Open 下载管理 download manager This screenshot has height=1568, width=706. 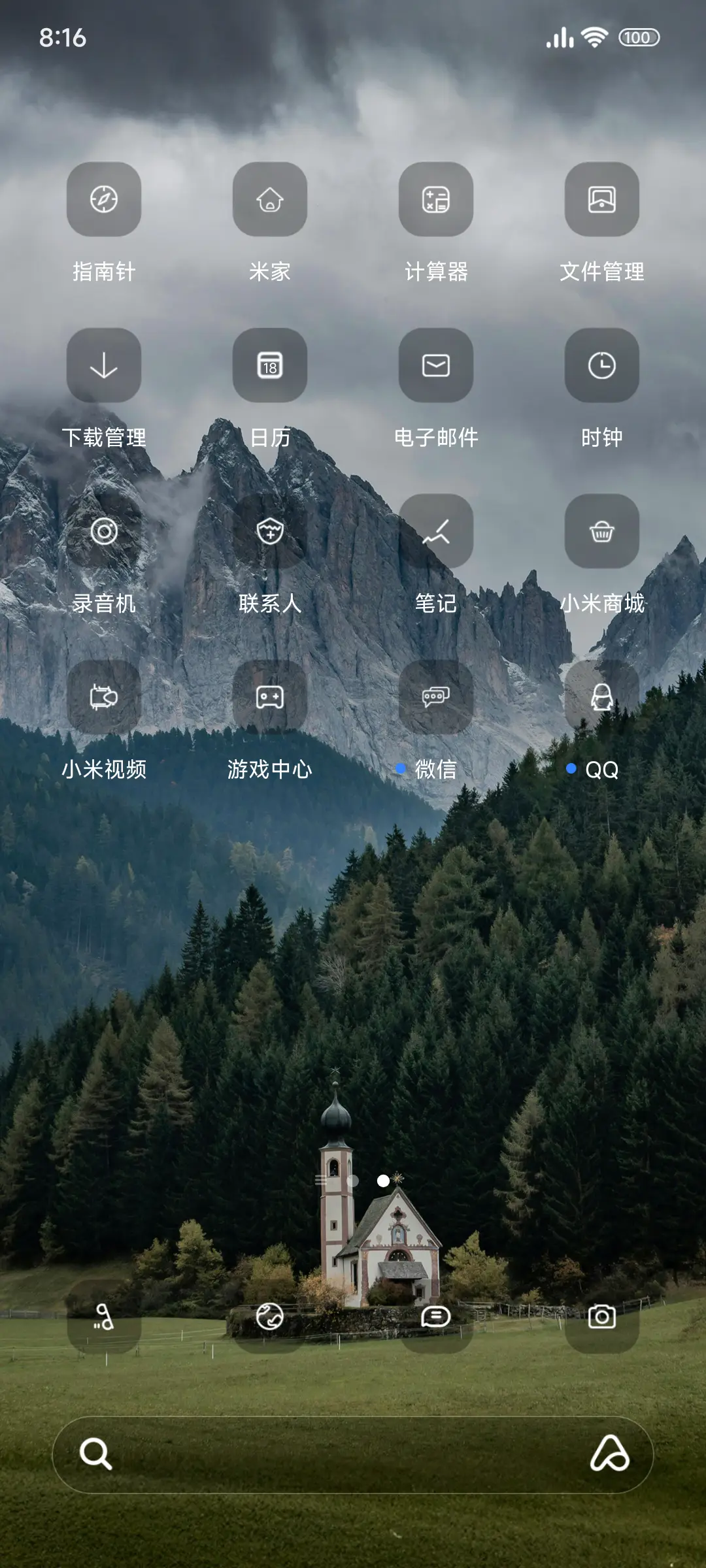[x=104, y=366]
